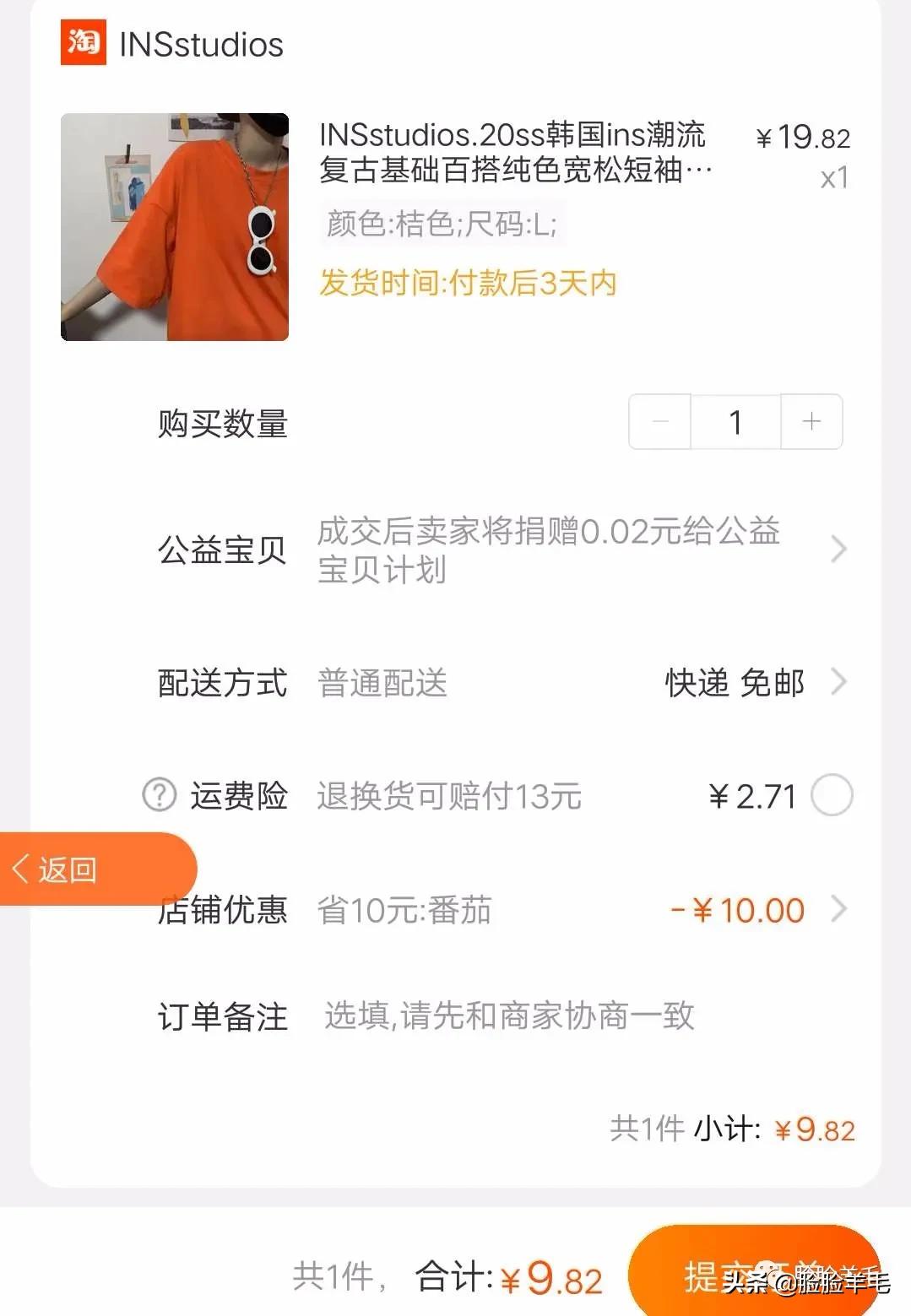Click the 发货时间 shipping time notice
Screen dimensions: 911x1316
[x=467, y=284]
